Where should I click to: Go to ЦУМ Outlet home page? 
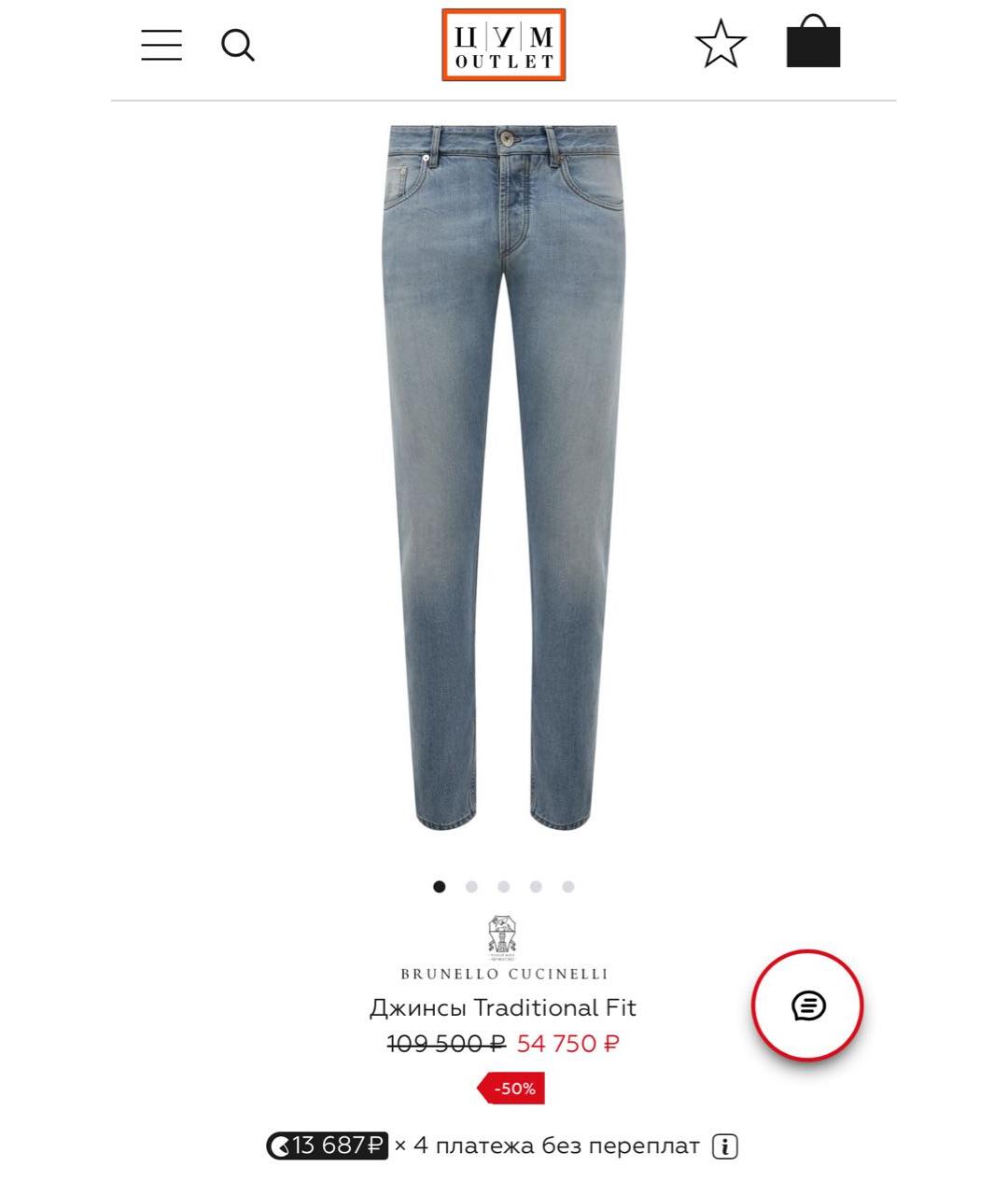(x=504, y=45)
